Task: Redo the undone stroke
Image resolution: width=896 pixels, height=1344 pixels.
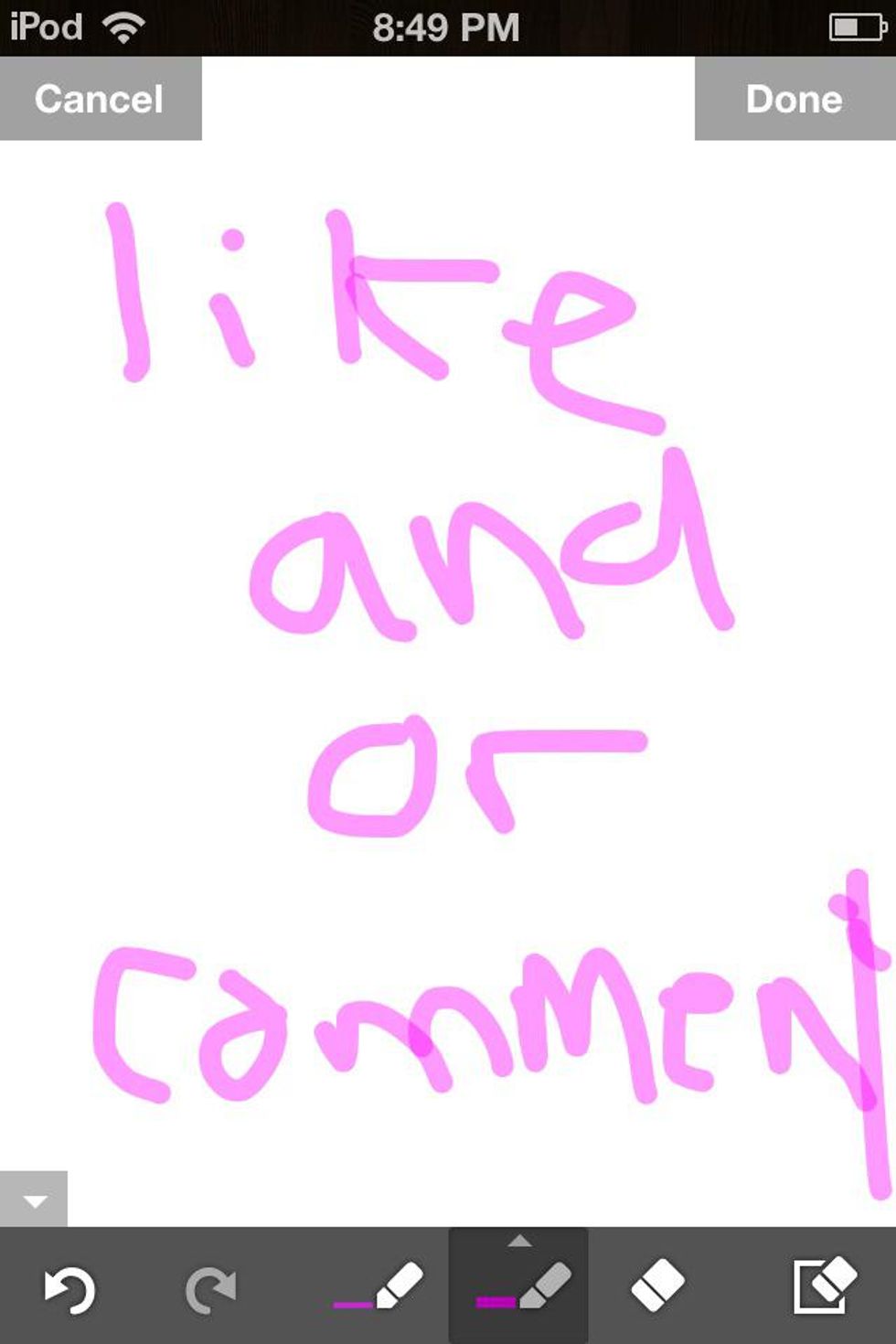Action: (x=211, y=1289)
